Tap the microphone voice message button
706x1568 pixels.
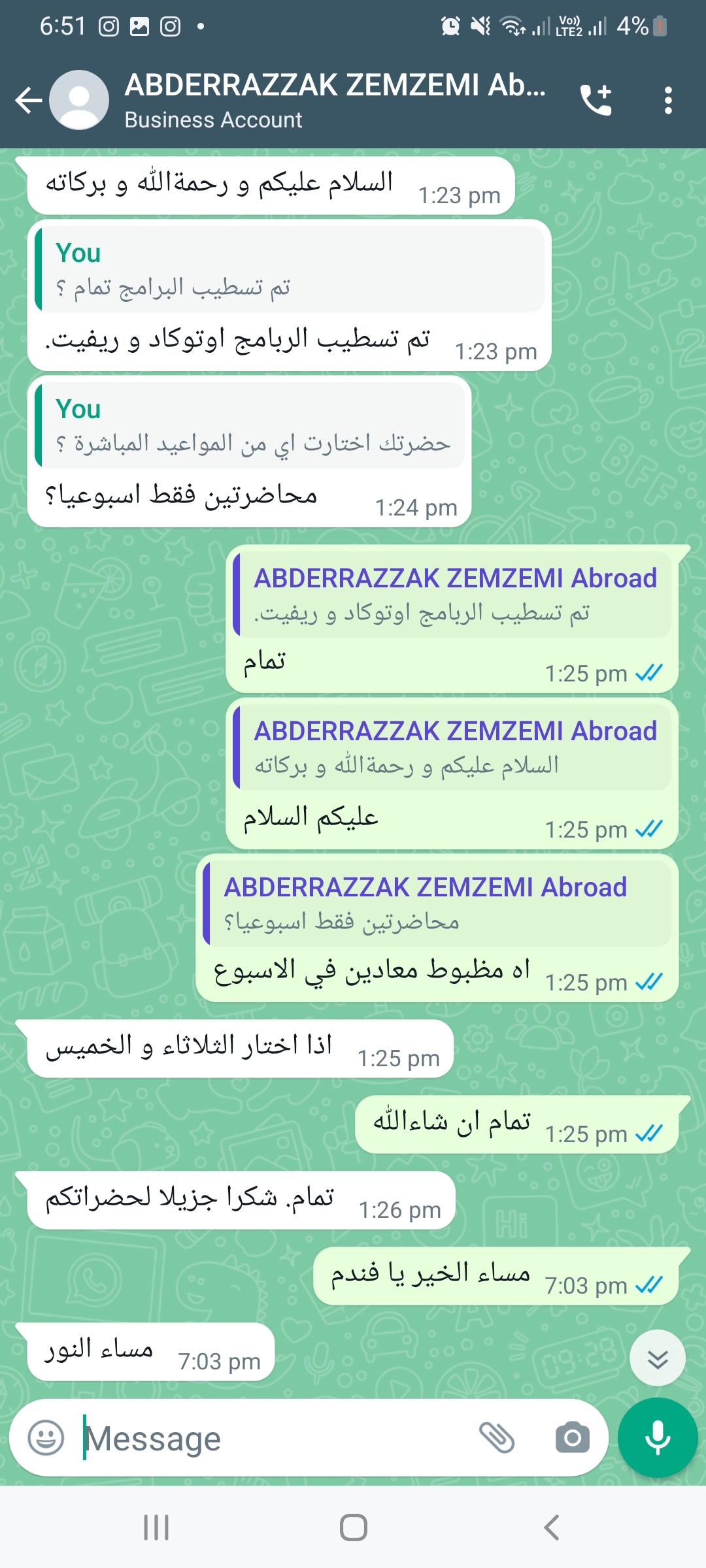tap(658, 1437)
